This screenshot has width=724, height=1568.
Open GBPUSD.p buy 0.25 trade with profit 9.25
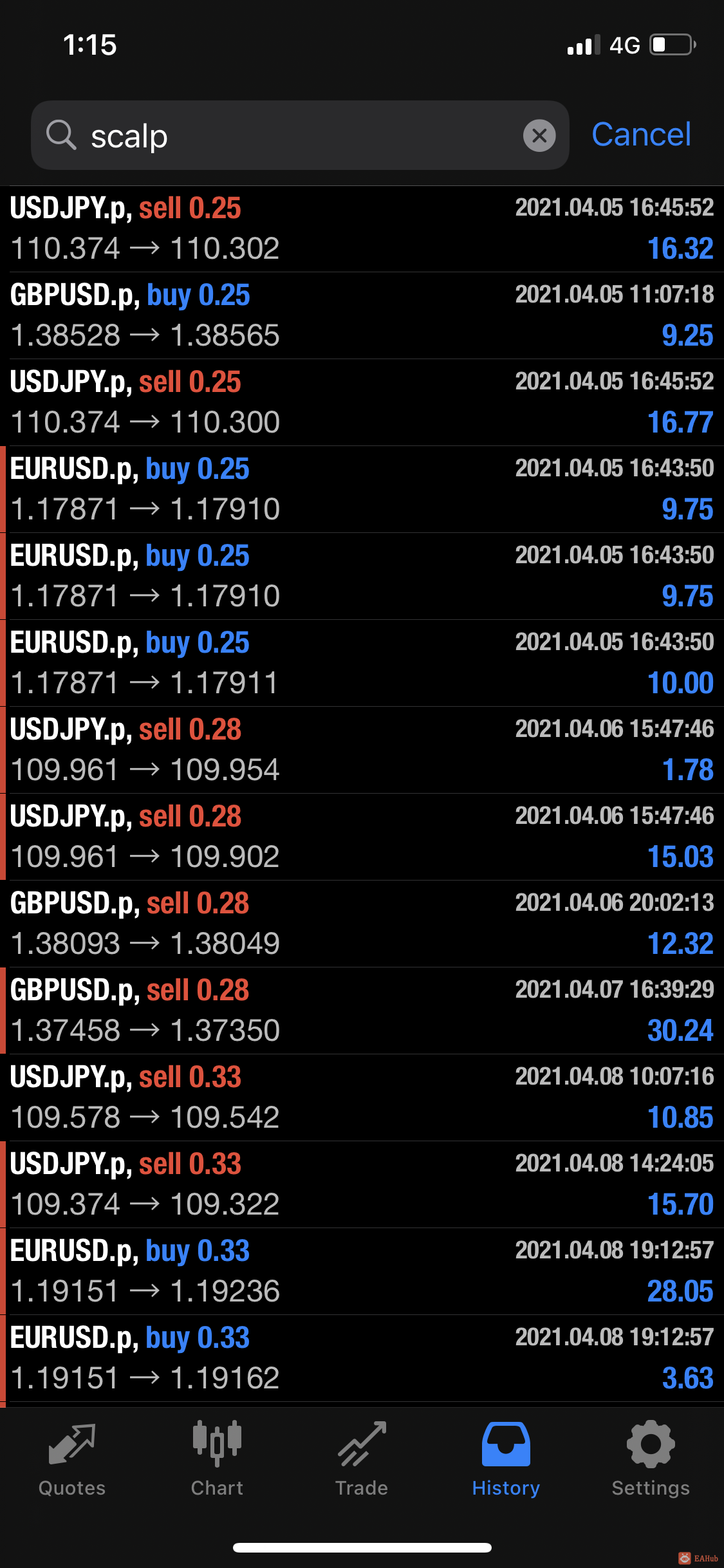tap(362, 315)
